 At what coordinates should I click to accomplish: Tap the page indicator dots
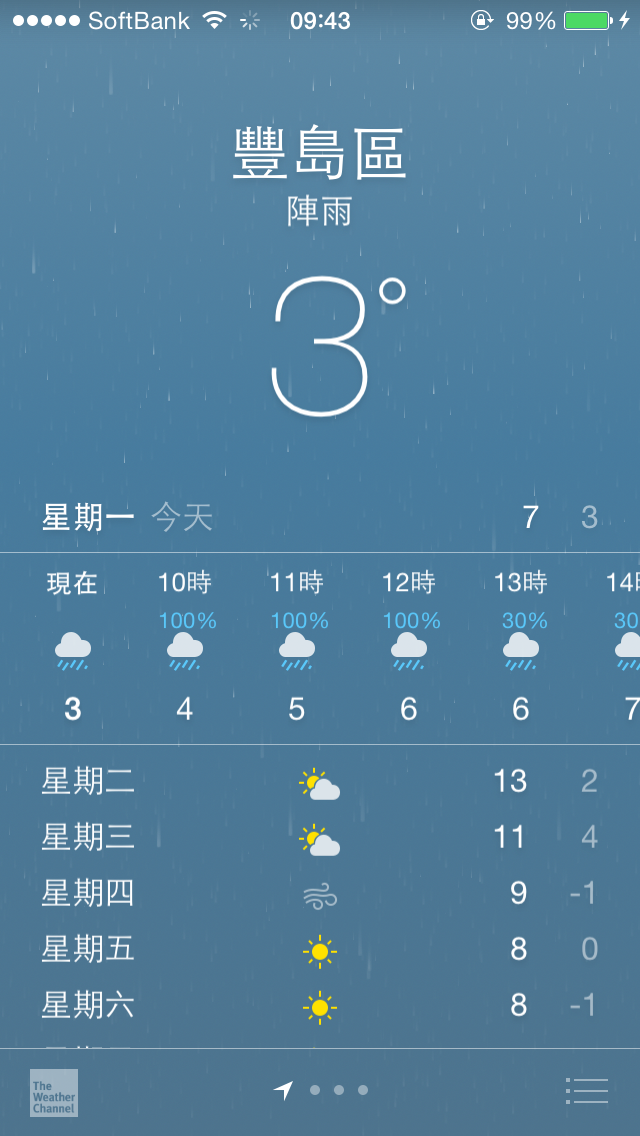[321, 1090]
